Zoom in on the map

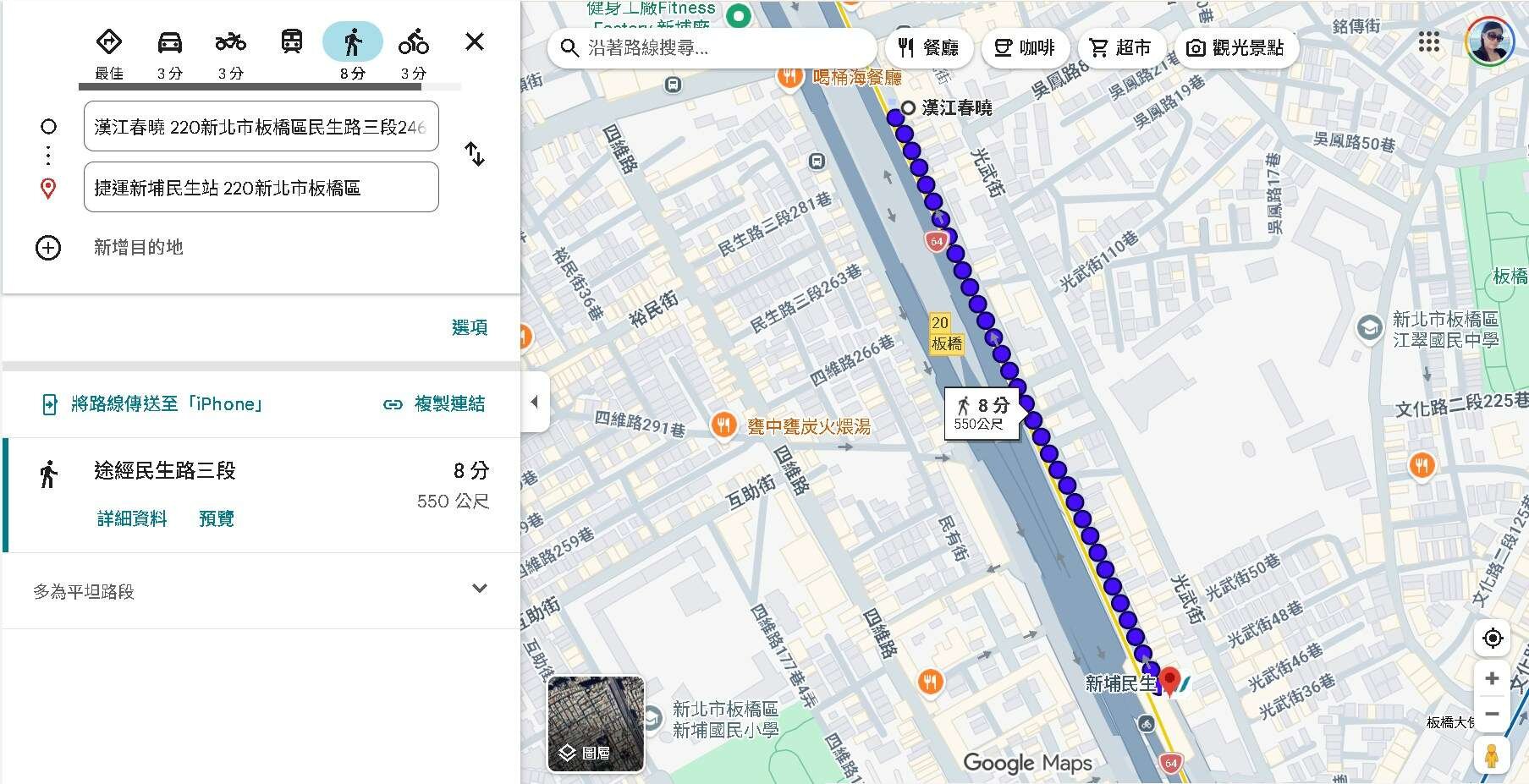point(1492,678)
